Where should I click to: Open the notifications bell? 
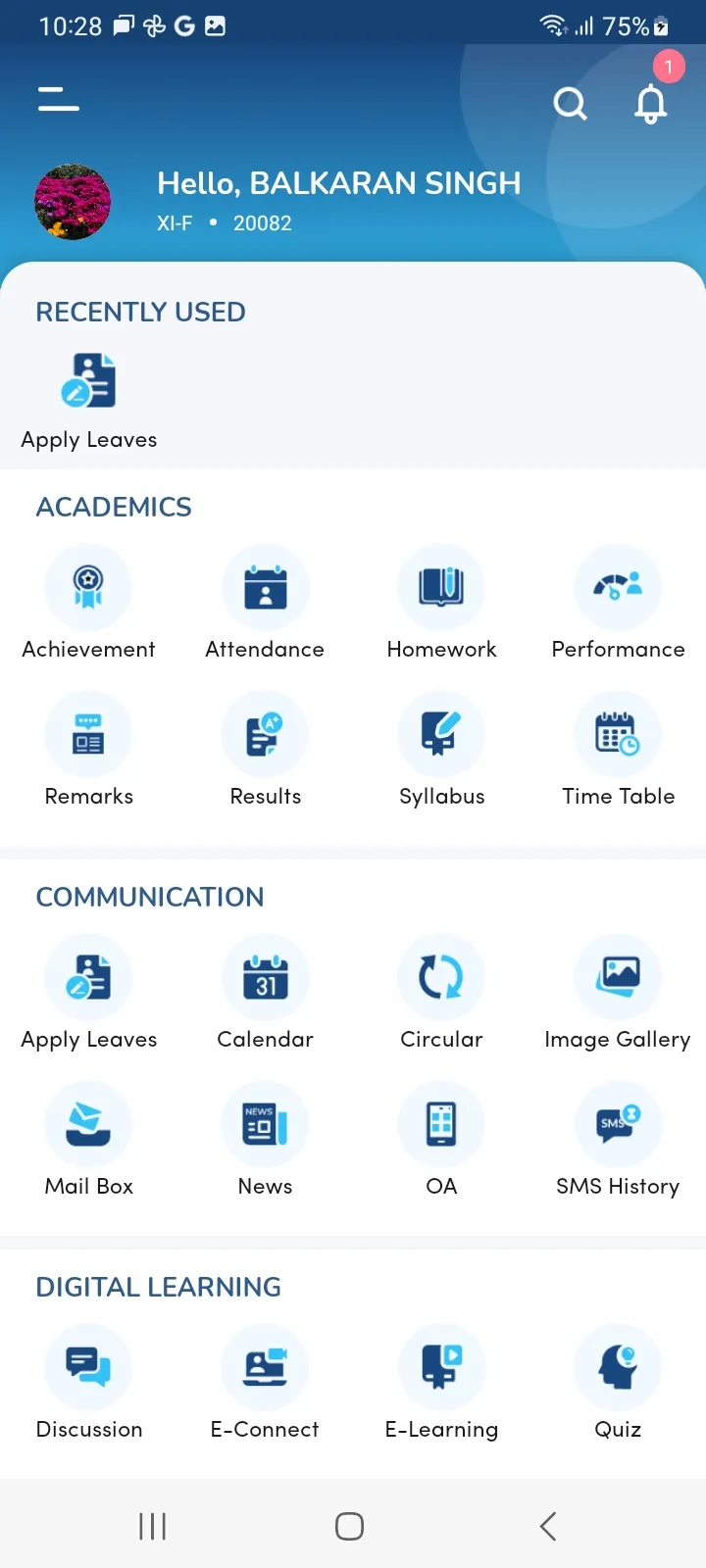pyautogui.click(x=650, y=103)
